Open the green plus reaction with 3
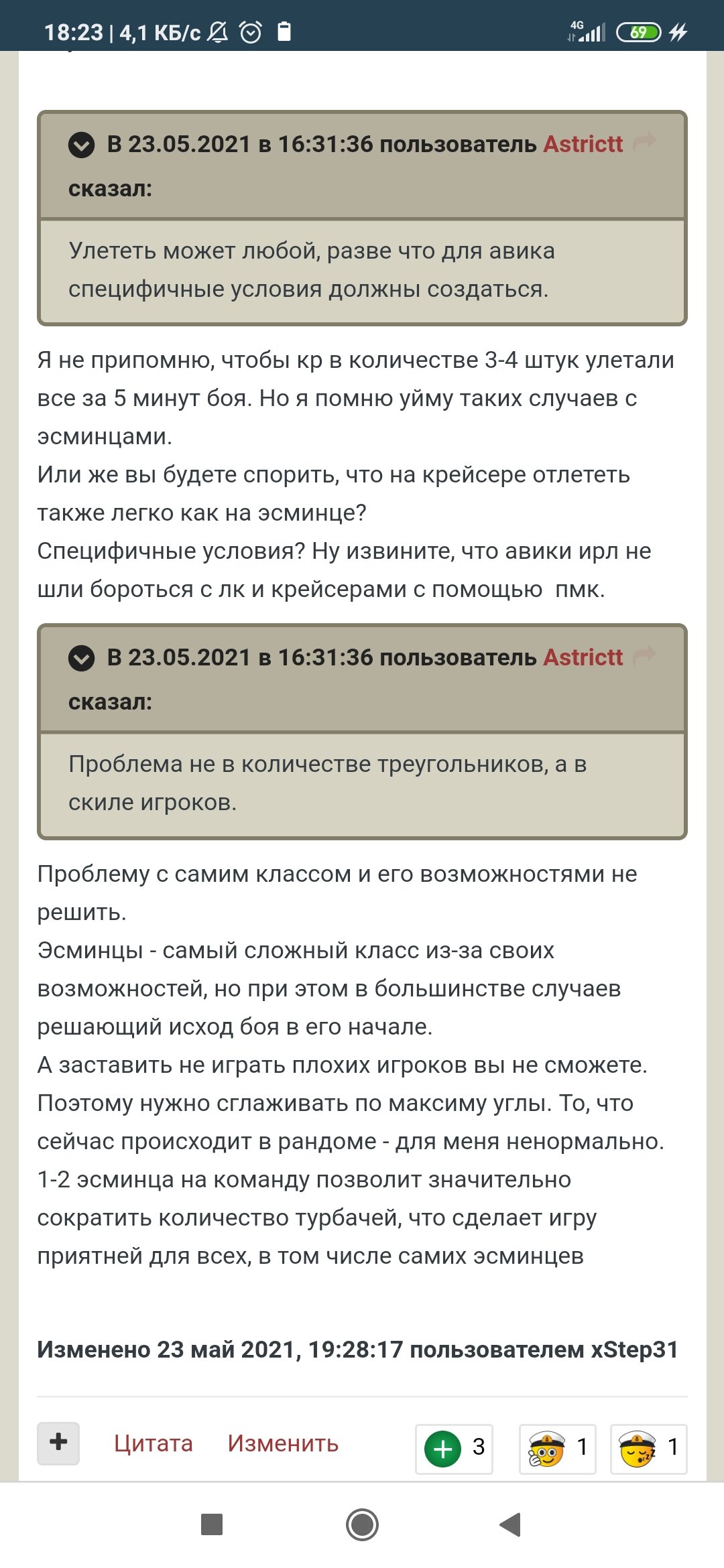The image size is (724, 1568). [455, 1448]
